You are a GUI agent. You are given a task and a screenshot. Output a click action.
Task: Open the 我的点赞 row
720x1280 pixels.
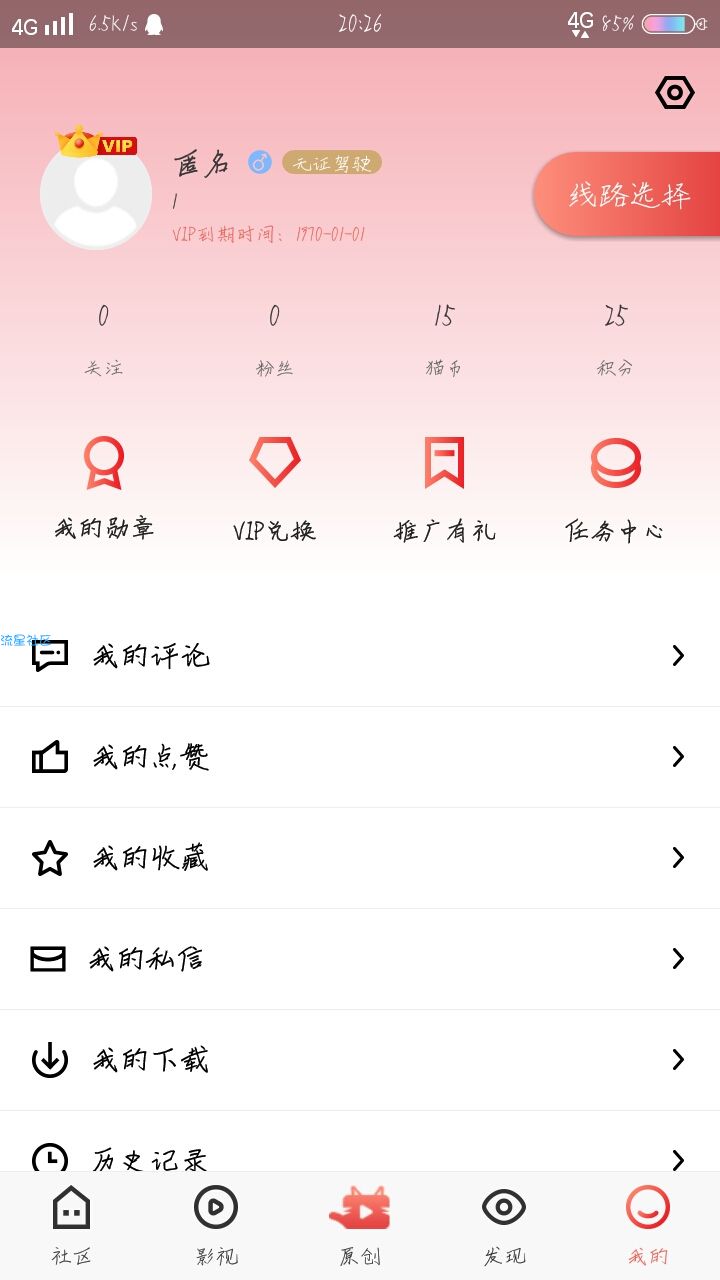360,757
